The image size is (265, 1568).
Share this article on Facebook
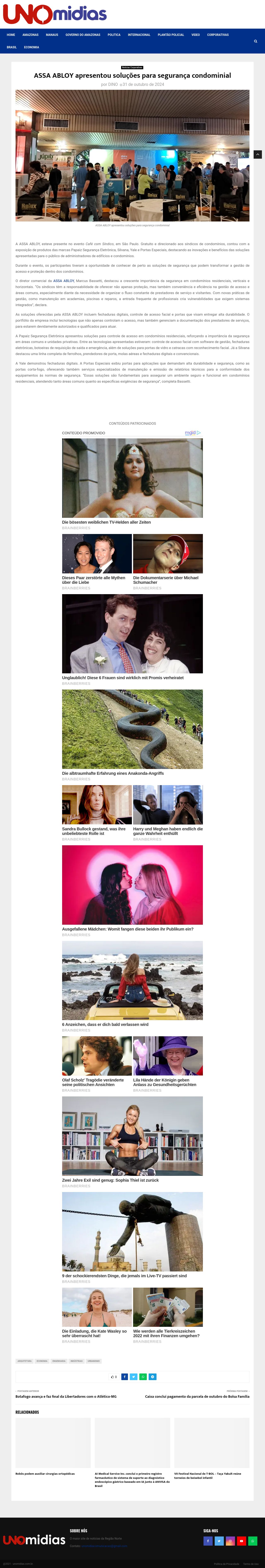(125, 1376)
